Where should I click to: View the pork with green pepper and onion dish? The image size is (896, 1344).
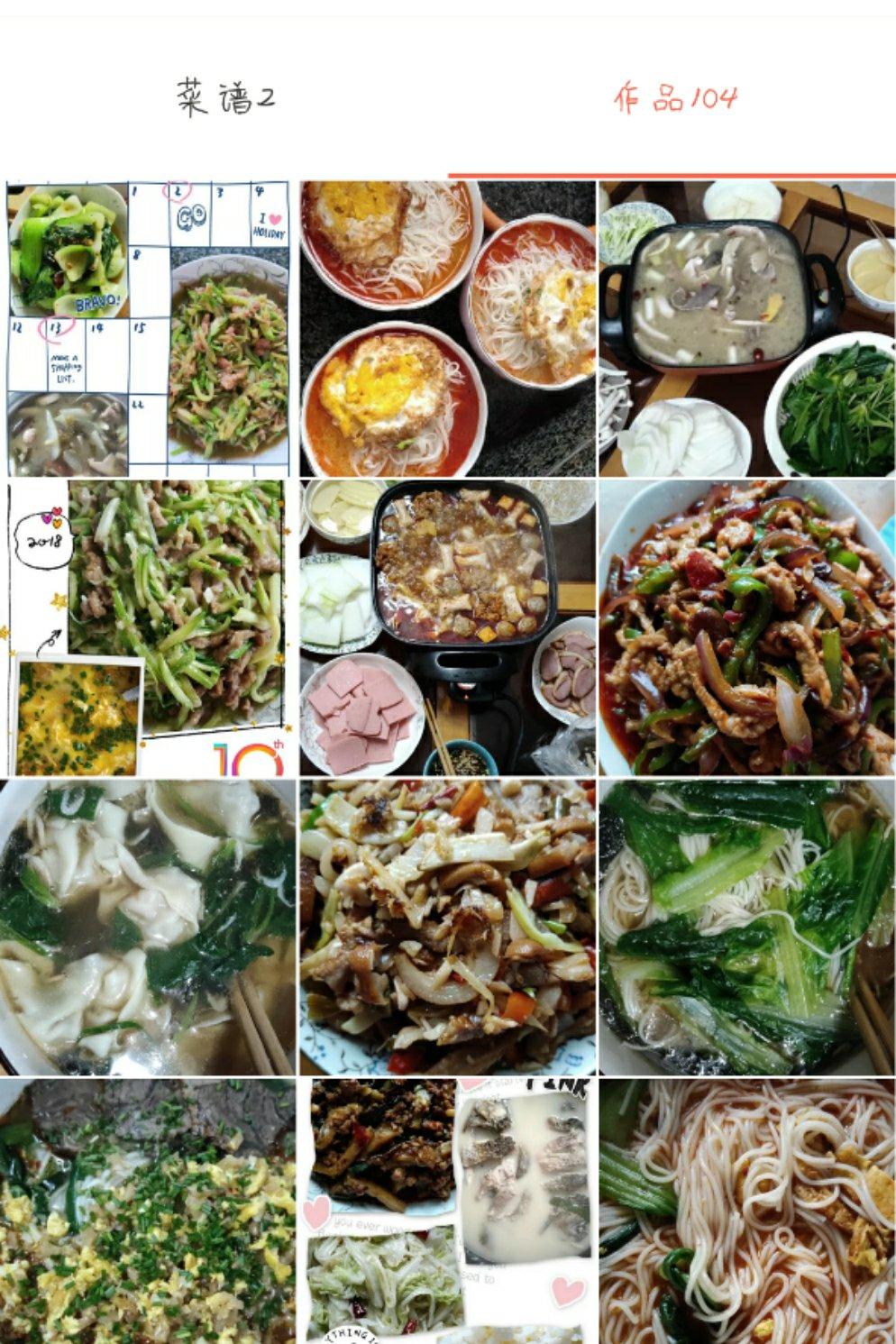(746, 628)
